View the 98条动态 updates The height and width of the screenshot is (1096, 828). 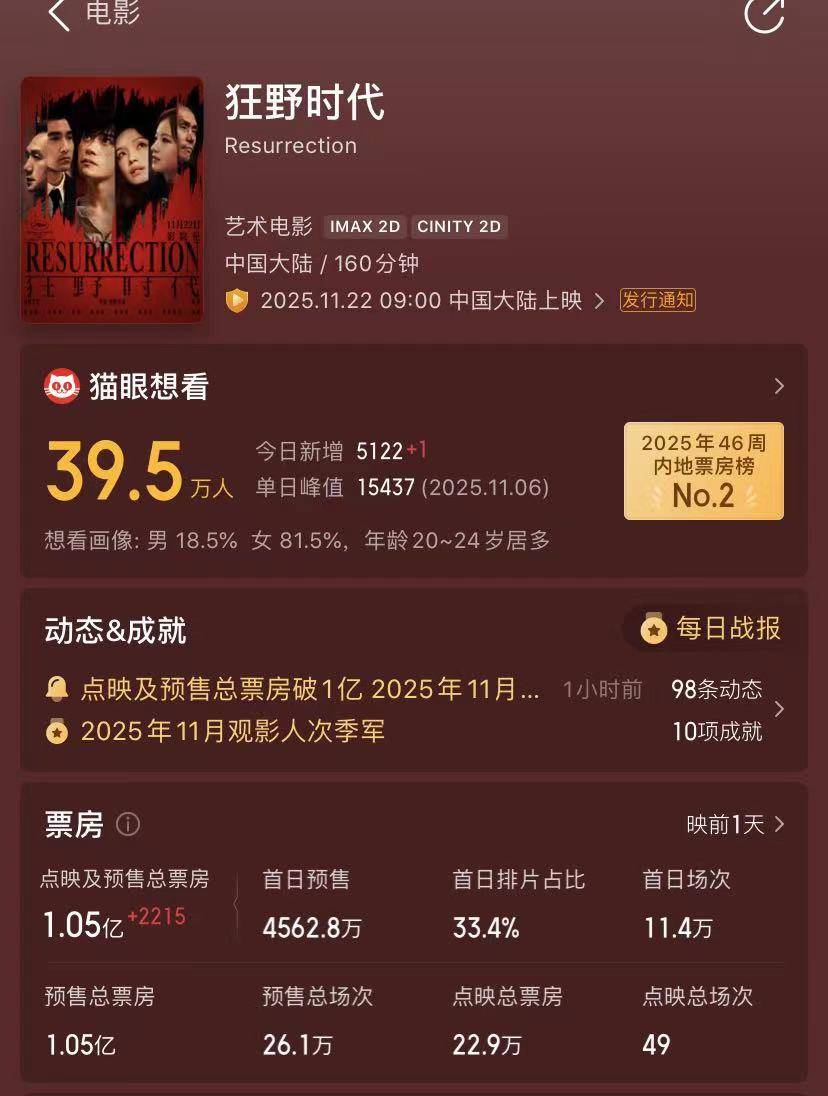click(717, 689)
